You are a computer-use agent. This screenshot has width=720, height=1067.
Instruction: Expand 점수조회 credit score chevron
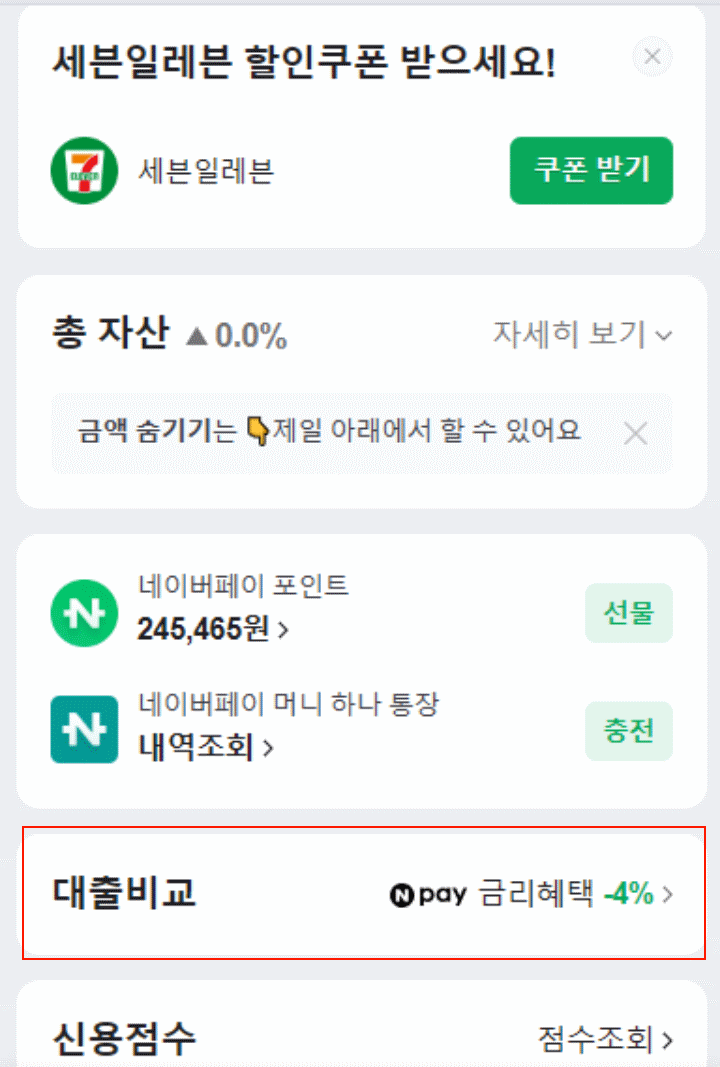coord(668,1040)
